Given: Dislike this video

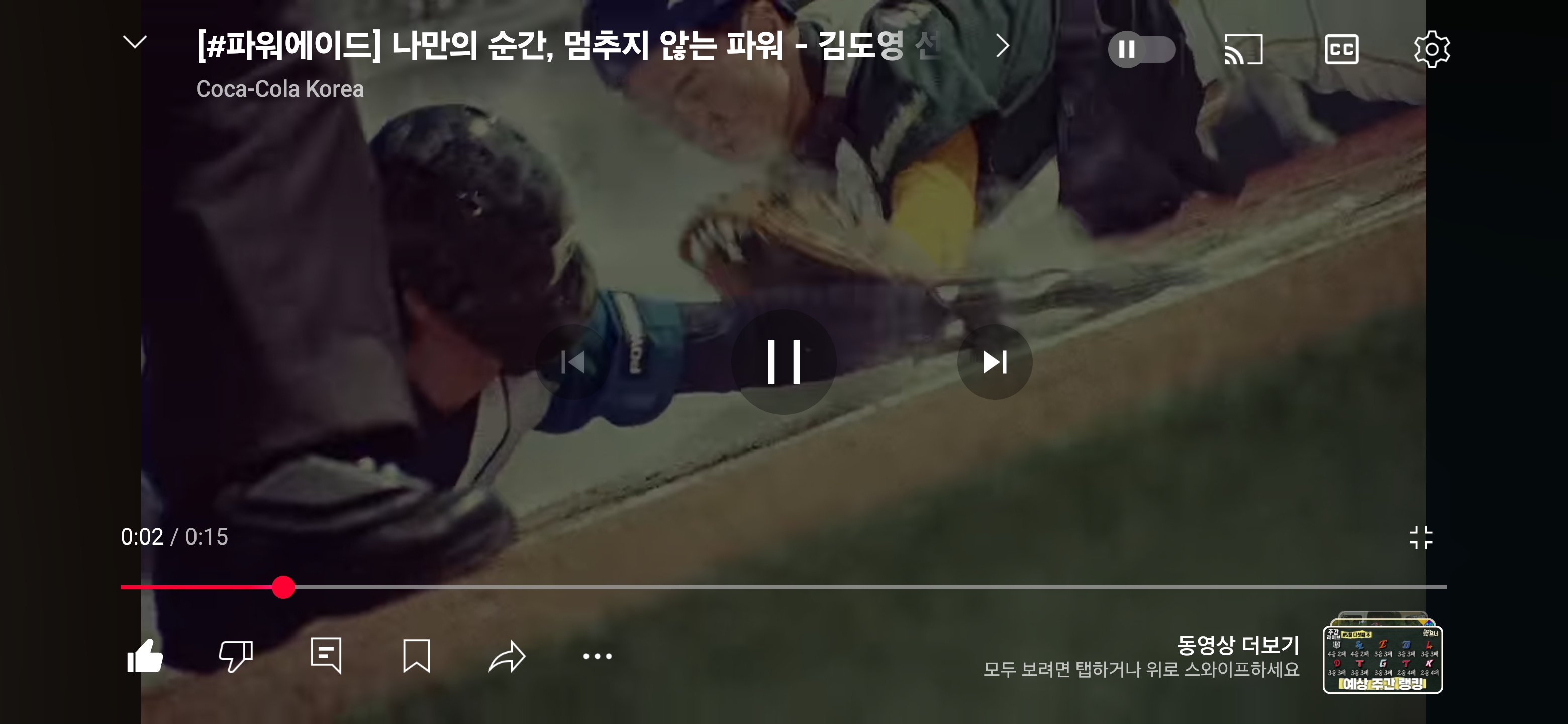Looking at the screenshot, I should point(236,656).
